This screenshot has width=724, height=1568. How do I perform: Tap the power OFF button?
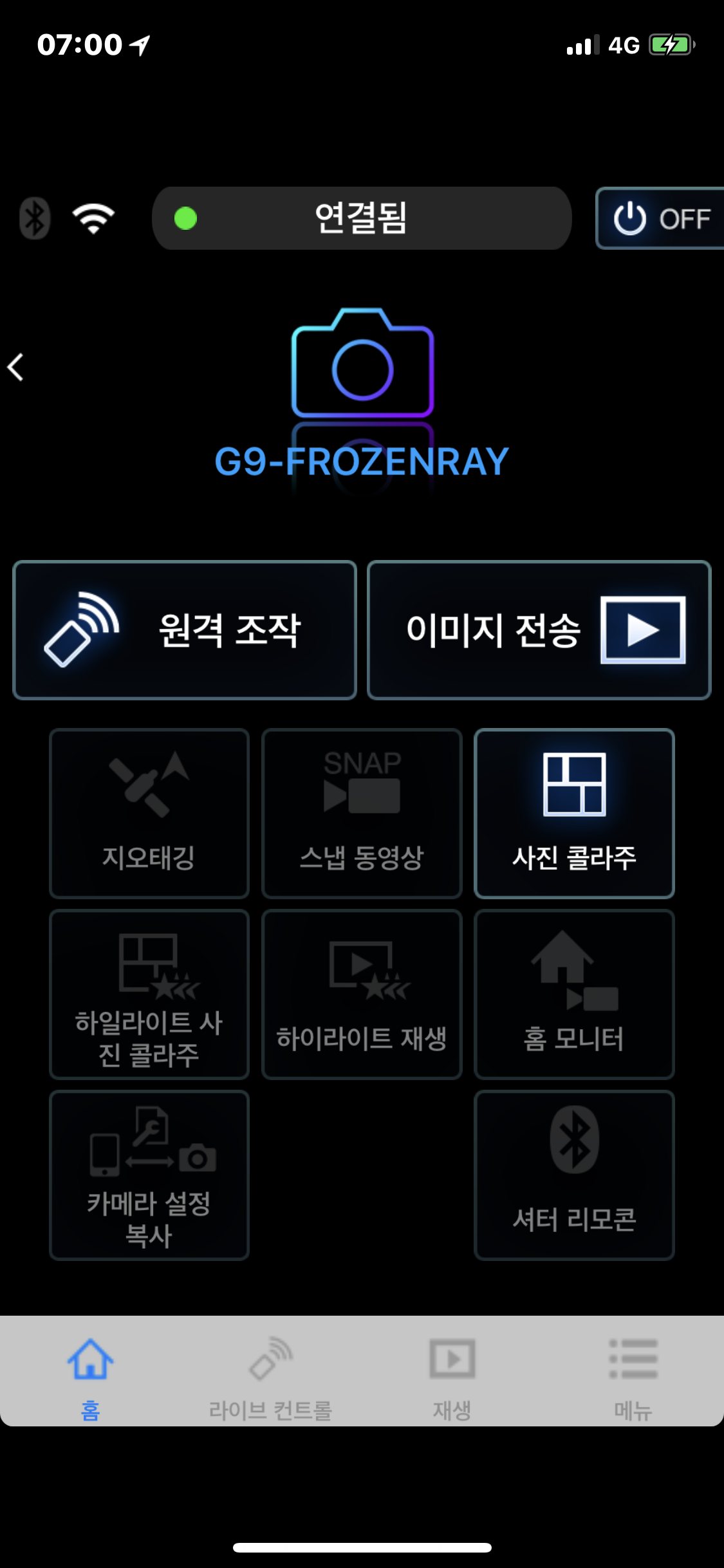(x=660, y=219)
